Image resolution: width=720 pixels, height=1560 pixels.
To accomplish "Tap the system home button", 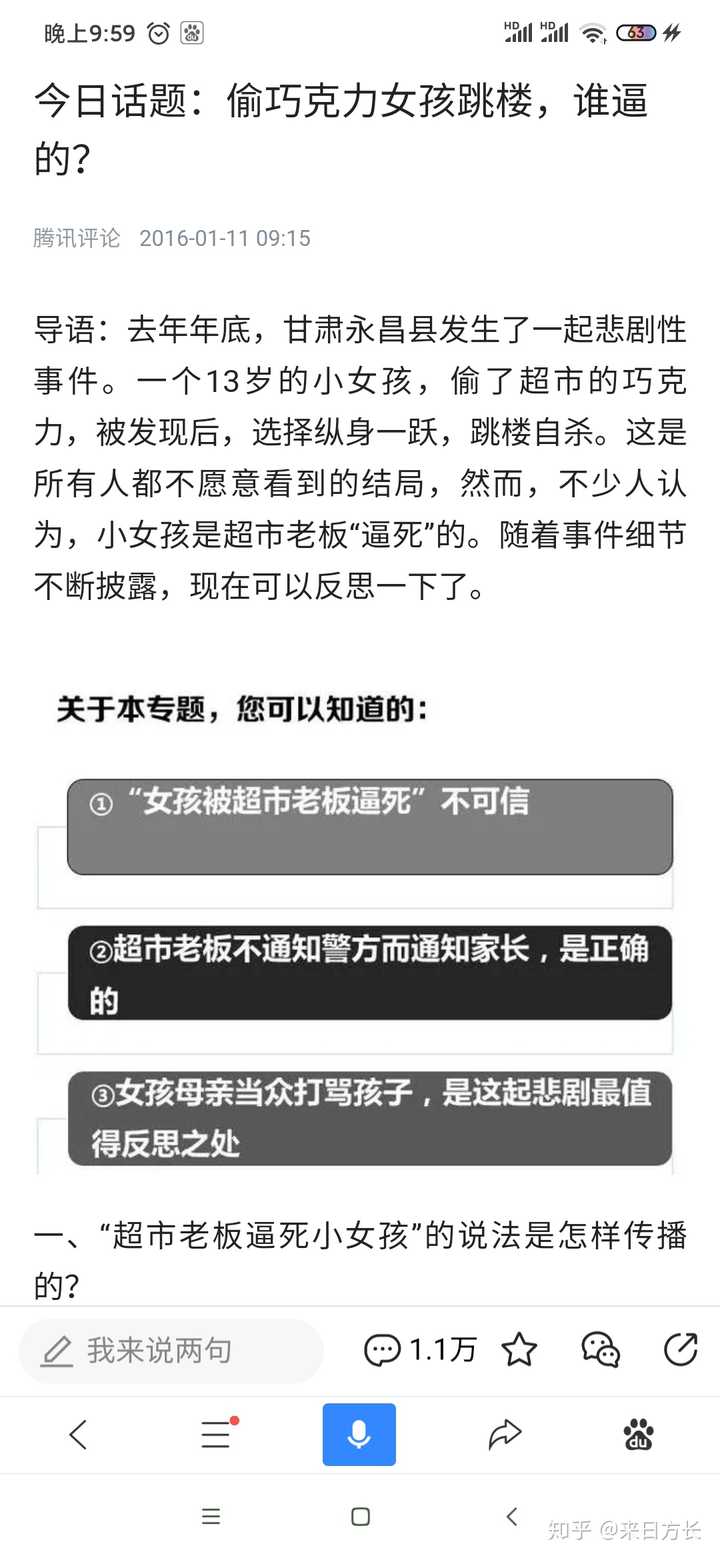I will coord(361,1517).
